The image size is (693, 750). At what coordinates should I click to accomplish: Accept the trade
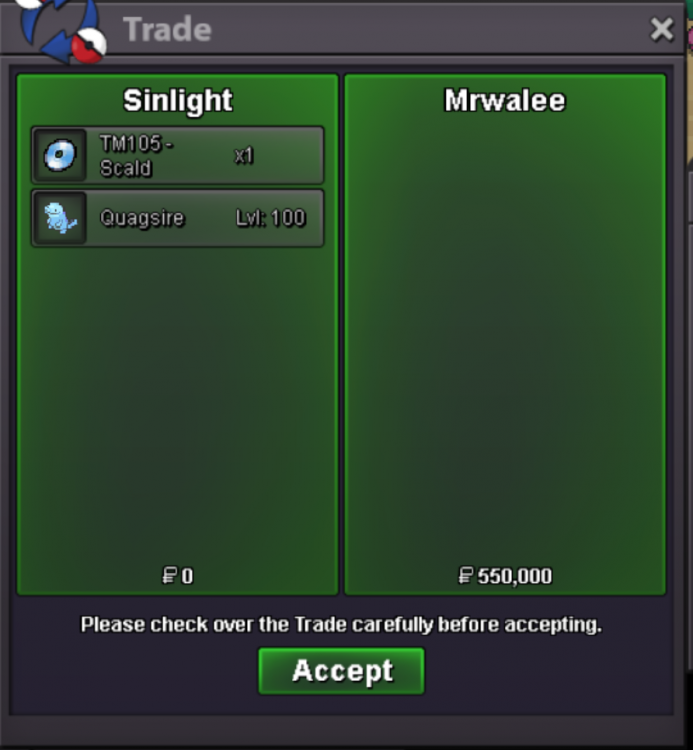341,671
